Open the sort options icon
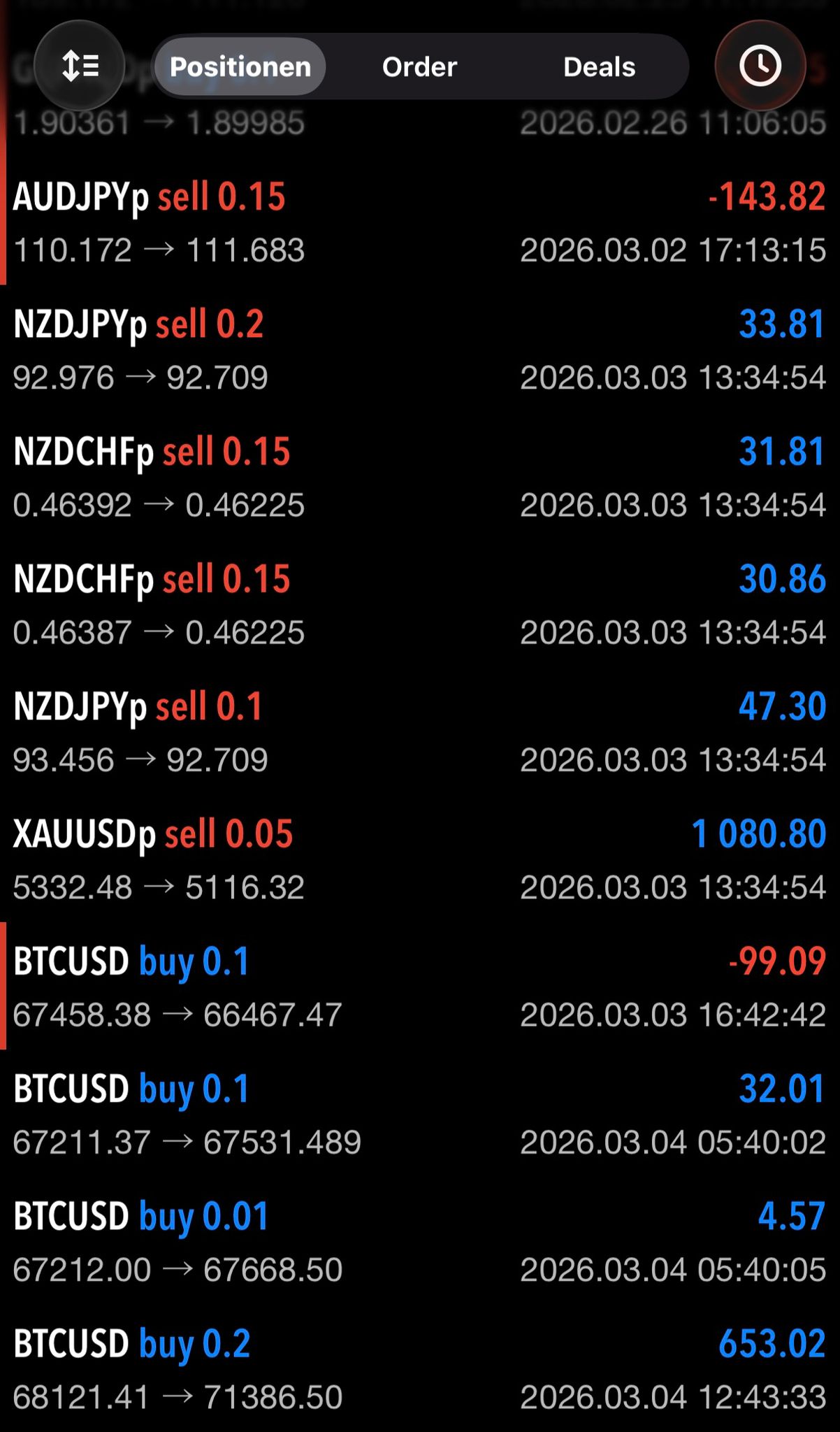The height and width of the screenshot is (1432, 840). point(79,65)
